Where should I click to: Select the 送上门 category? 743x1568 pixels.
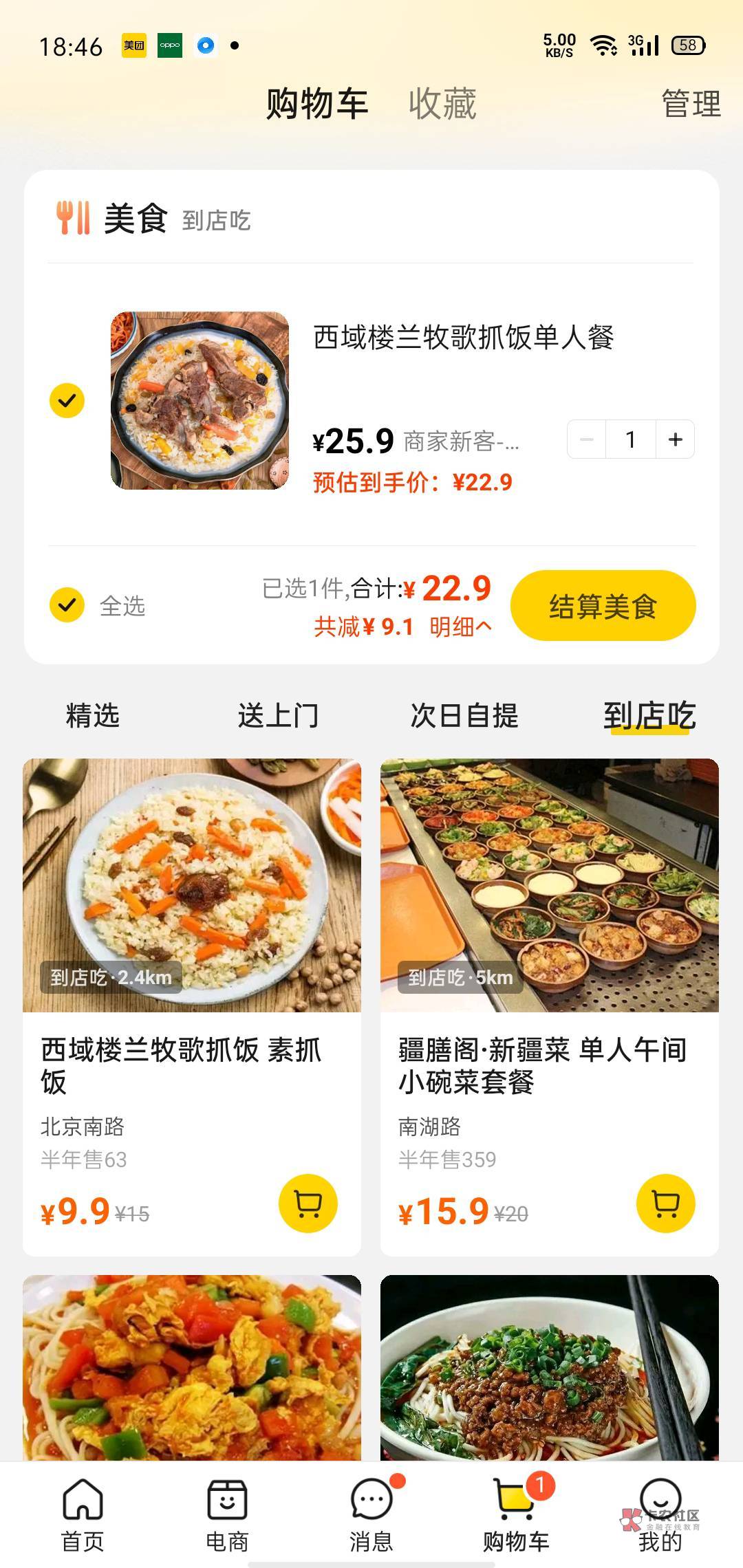point(278,715)
